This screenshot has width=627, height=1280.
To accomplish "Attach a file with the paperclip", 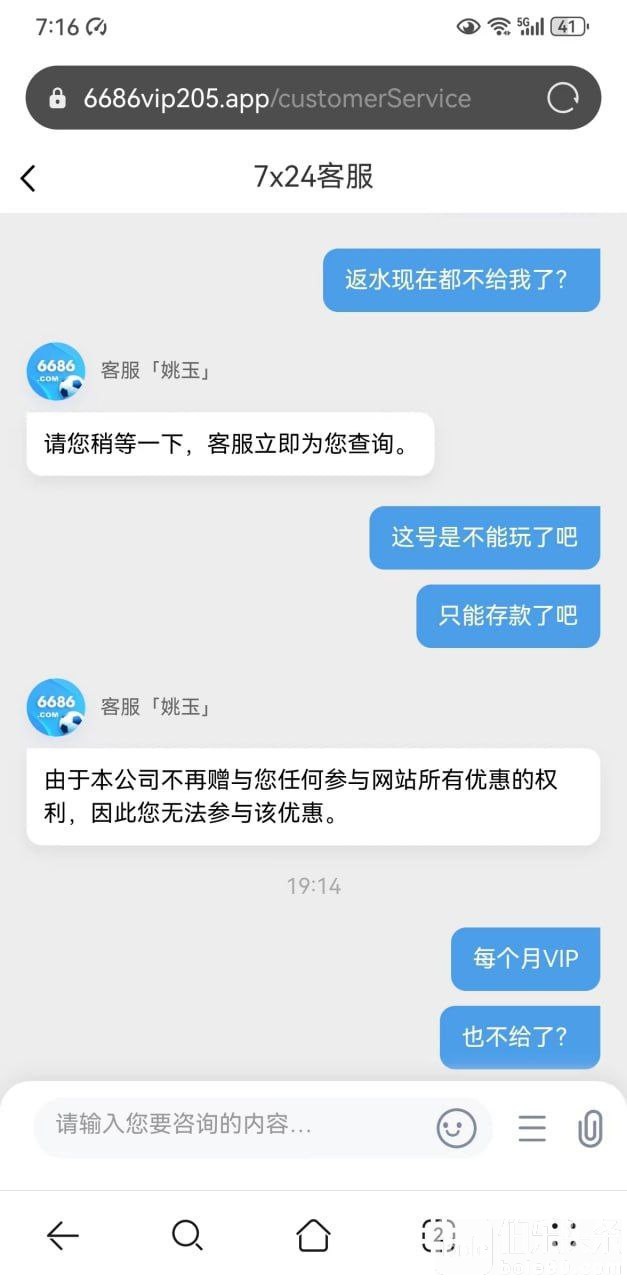I will (x=590, y=1128).
